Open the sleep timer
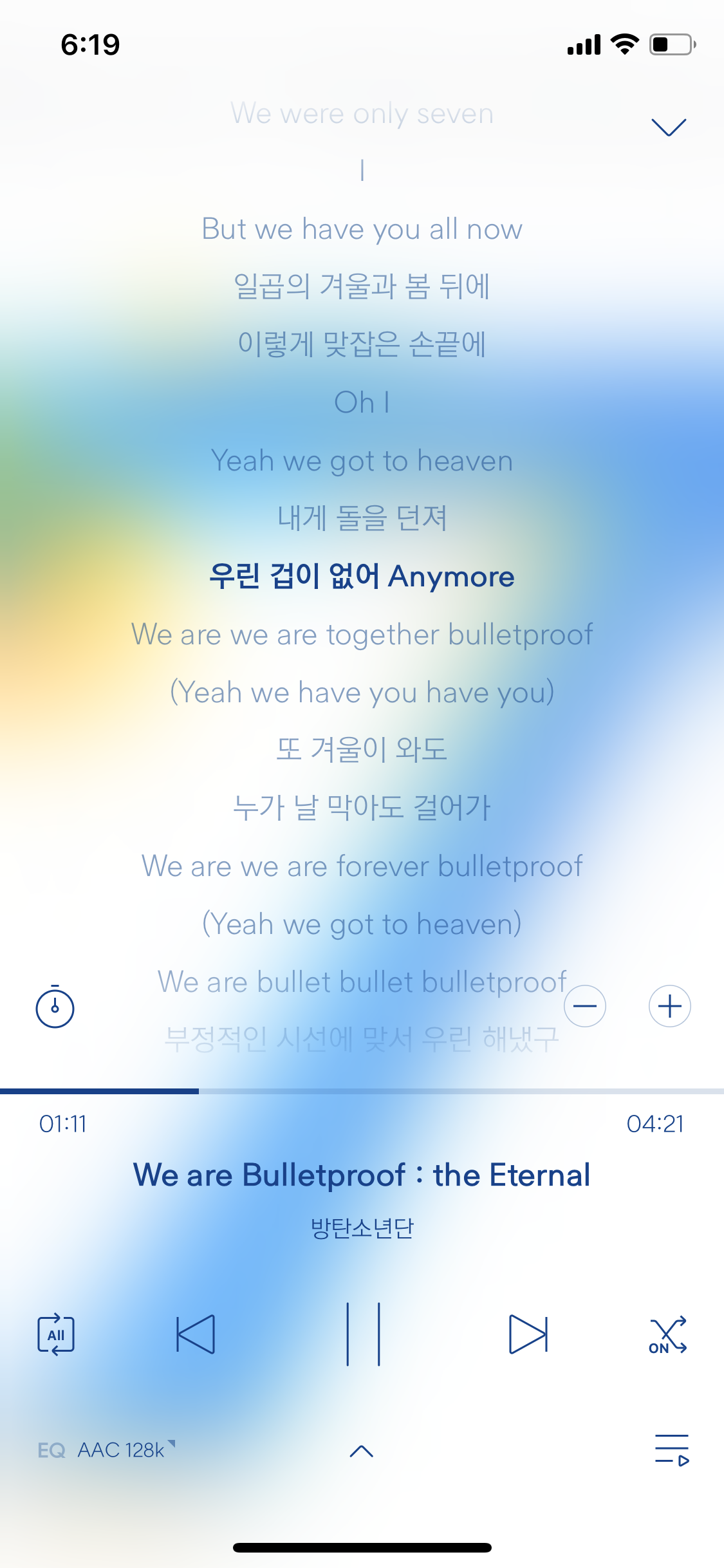Screen dimensions: 724x1568 click(55, 1006)
